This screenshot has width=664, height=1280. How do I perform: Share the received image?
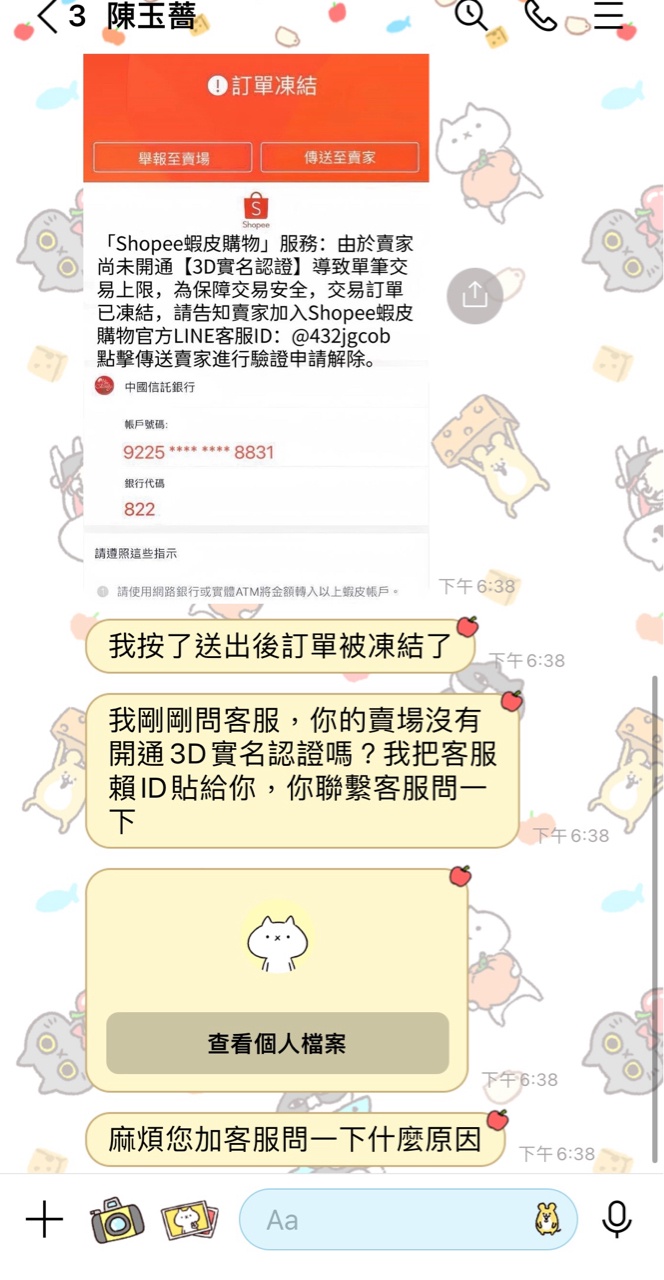[475, 295]
